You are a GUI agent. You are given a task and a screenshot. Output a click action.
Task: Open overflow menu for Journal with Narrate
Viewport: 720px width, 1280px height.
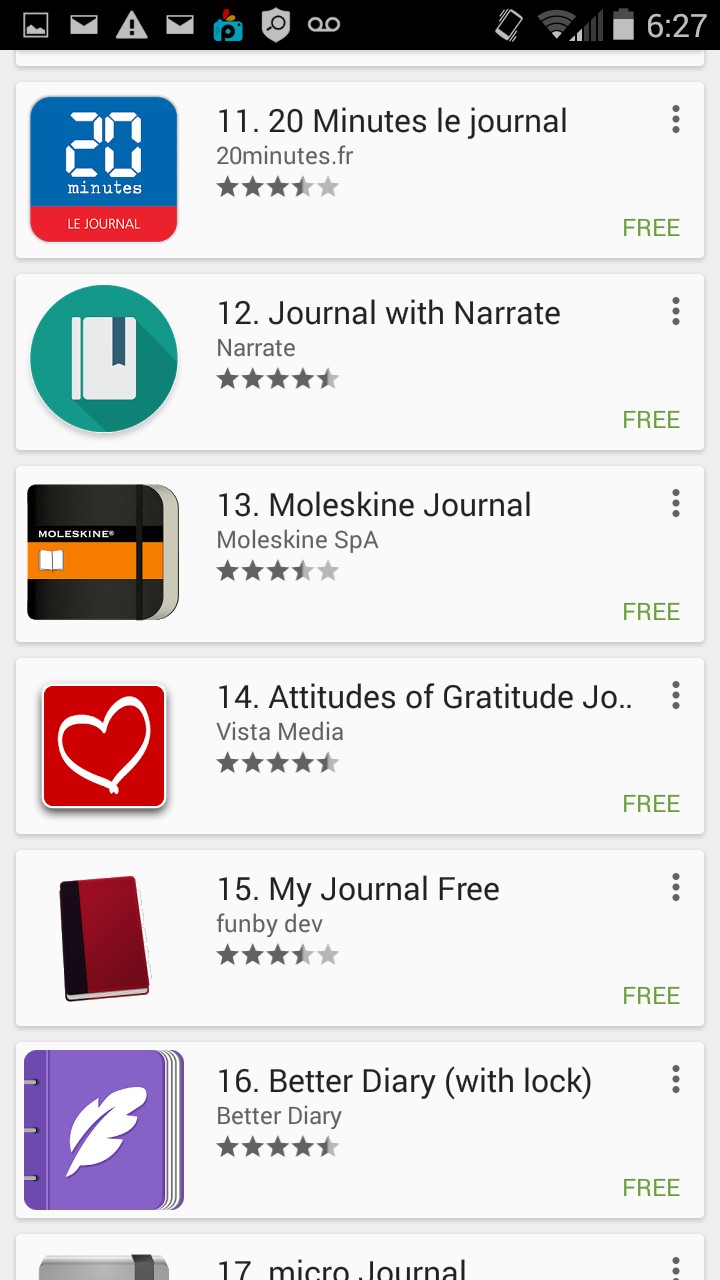(676, 312)
